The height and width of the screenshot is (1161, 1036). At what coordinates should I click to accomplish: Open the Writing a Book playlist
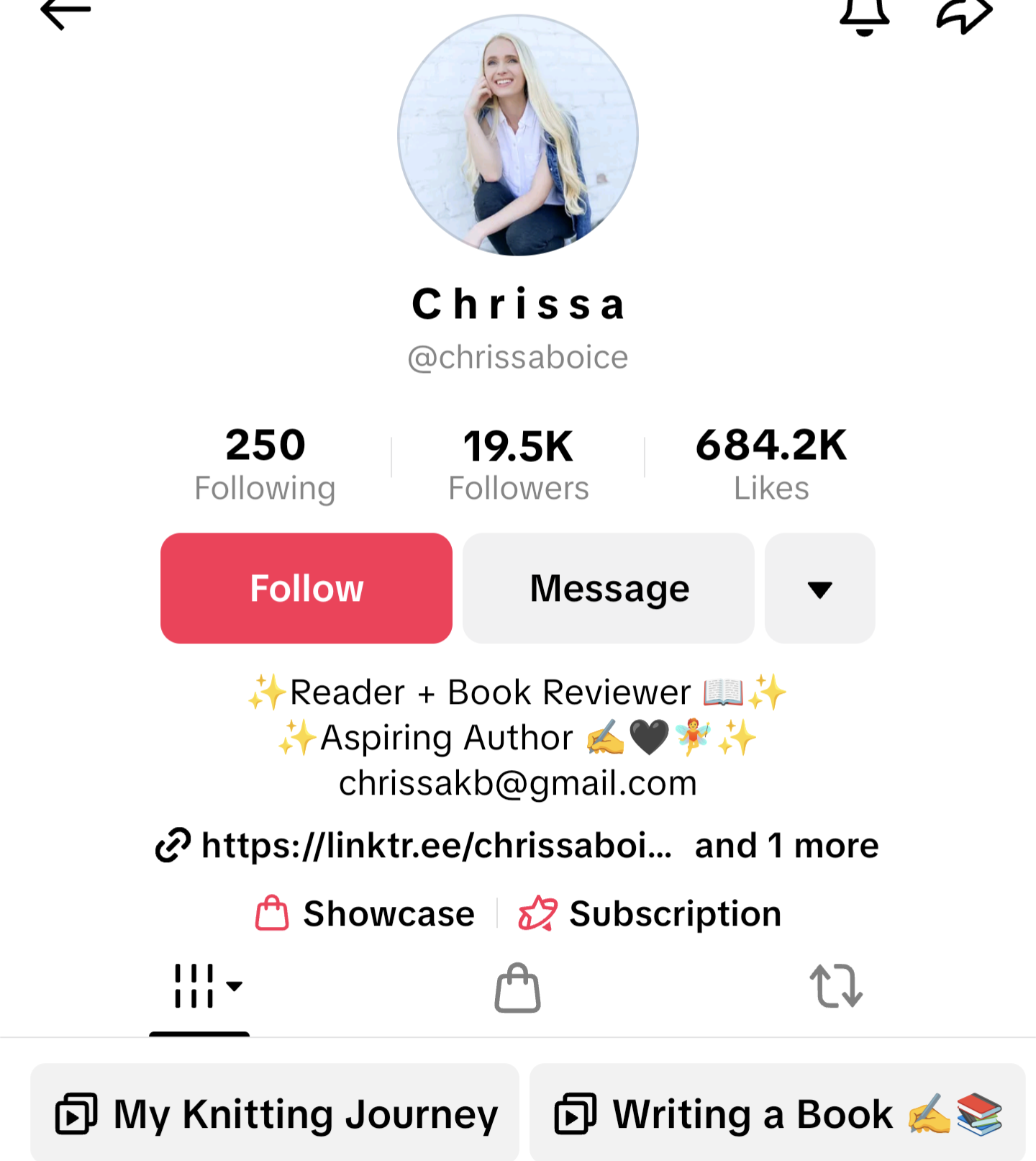pos(777,1113)
